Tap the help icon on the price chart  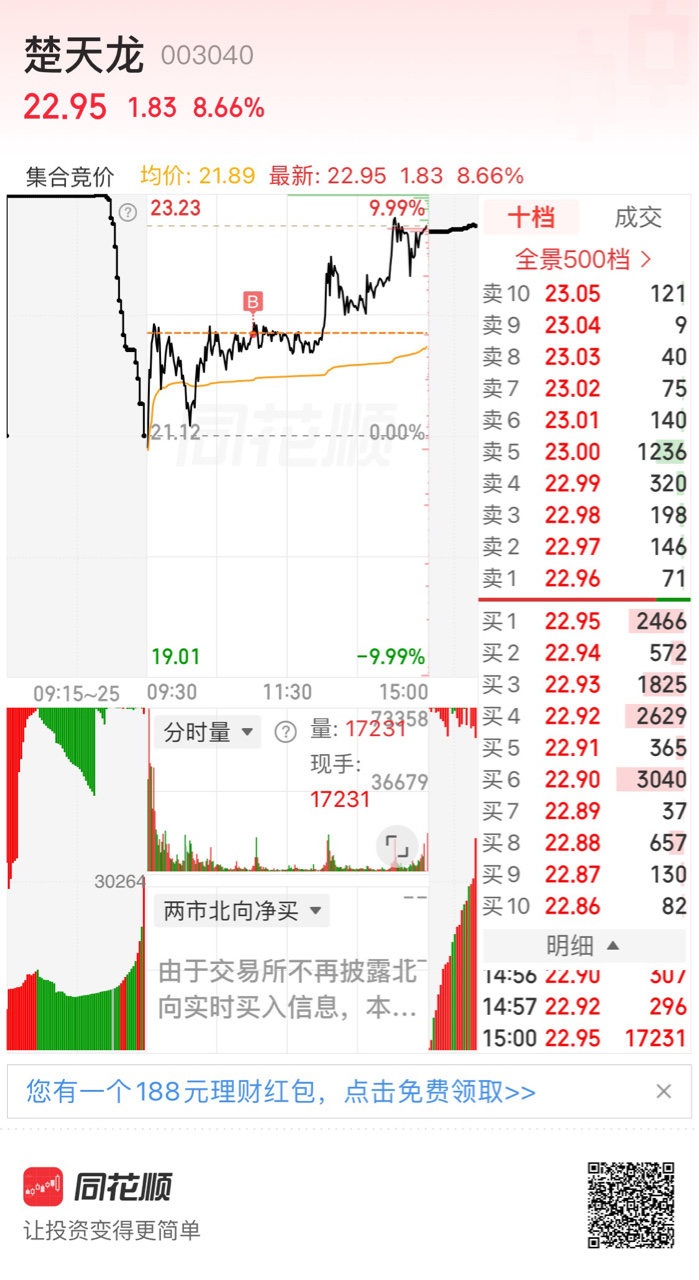[x=128, y=212]
